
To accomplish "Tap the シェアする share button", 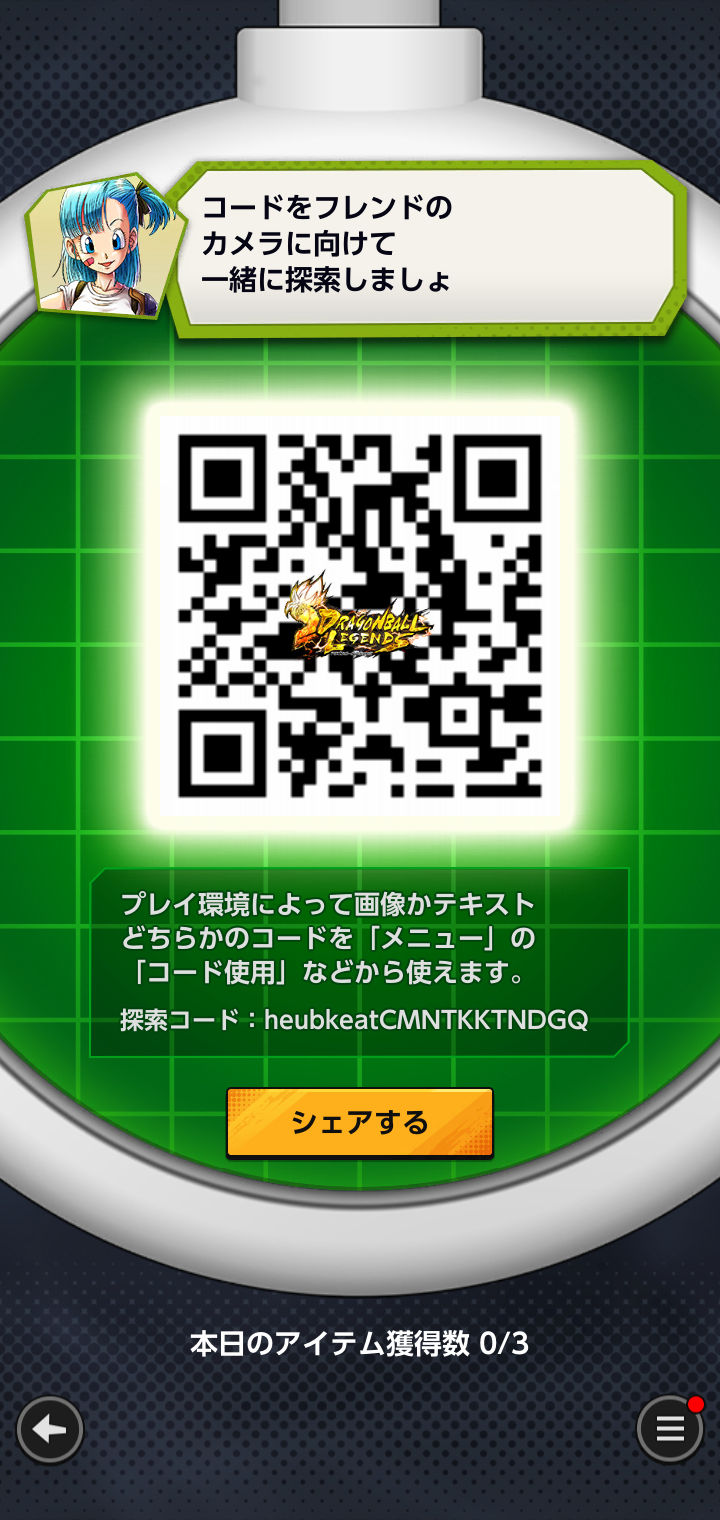I will tap(360, 1122).
